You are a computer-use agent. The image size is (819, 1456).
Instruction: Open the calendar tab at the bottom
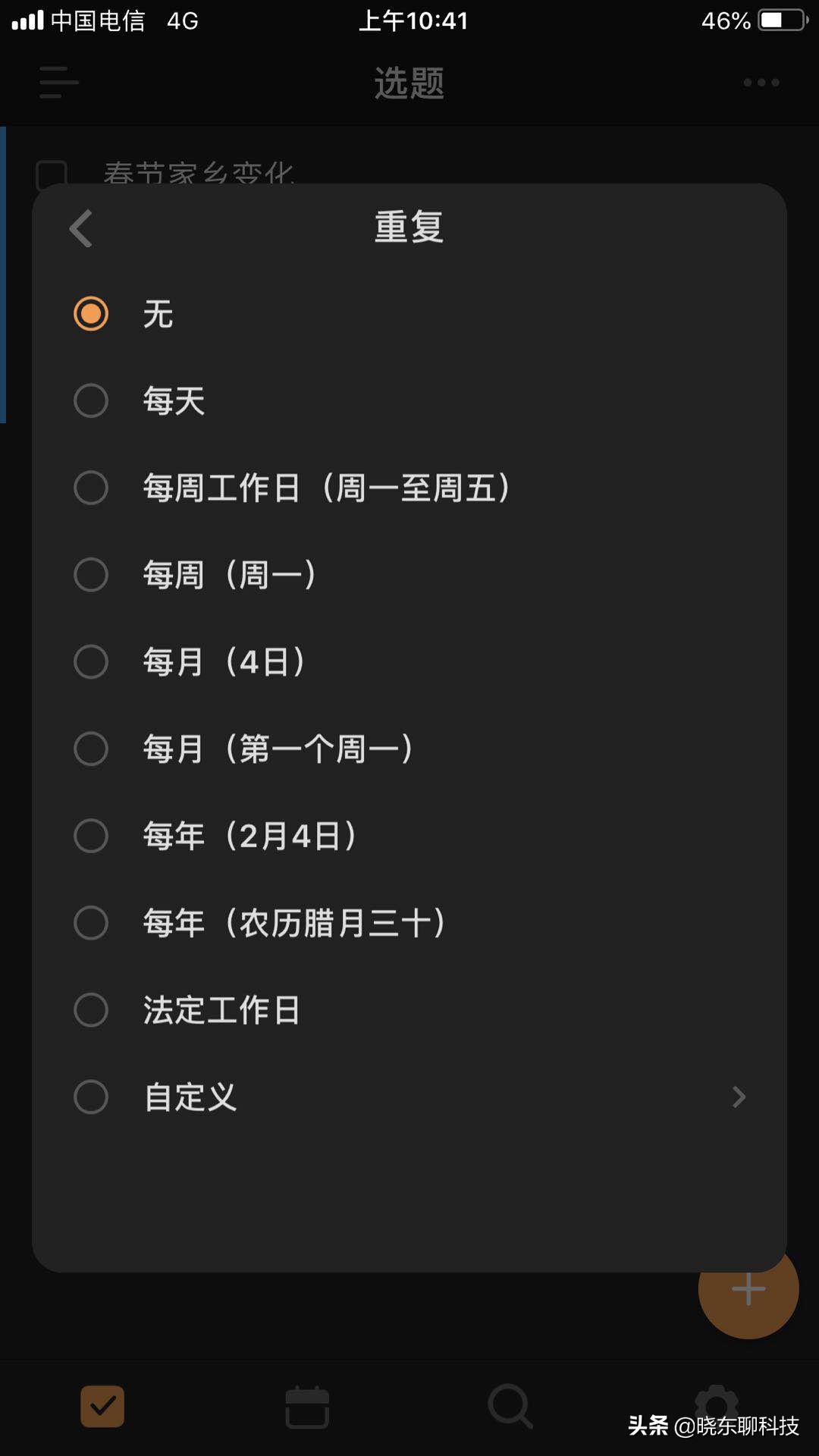306,1405
